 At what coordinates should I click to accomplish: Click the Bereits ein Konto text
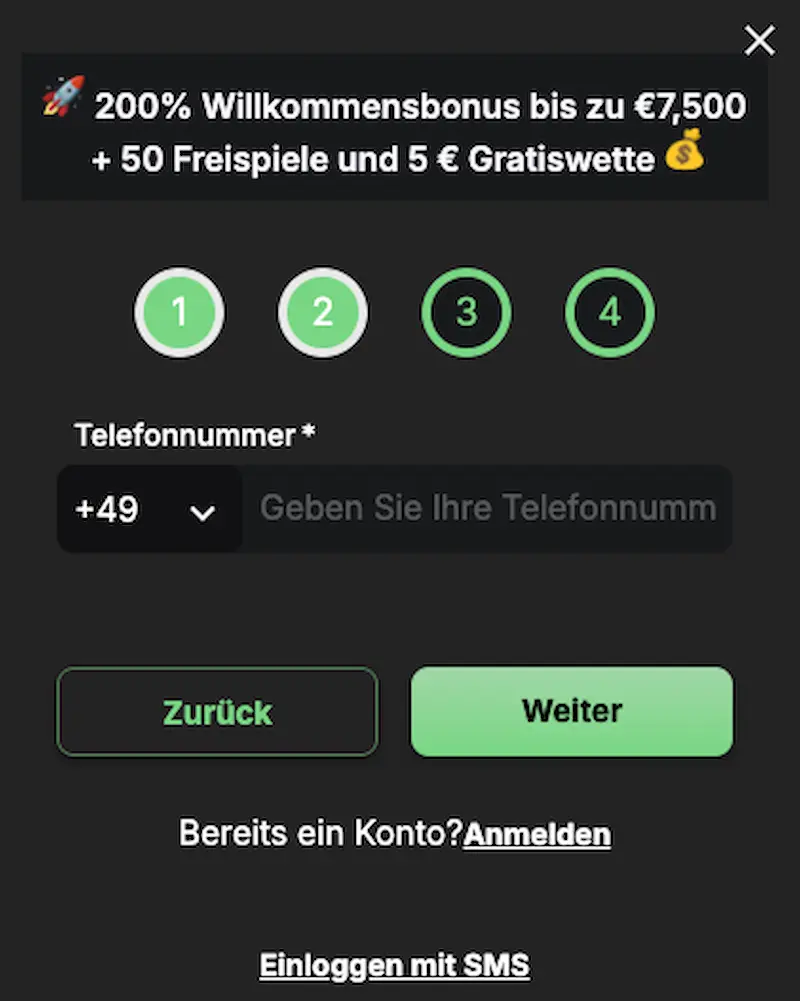[x=320, y=831]
